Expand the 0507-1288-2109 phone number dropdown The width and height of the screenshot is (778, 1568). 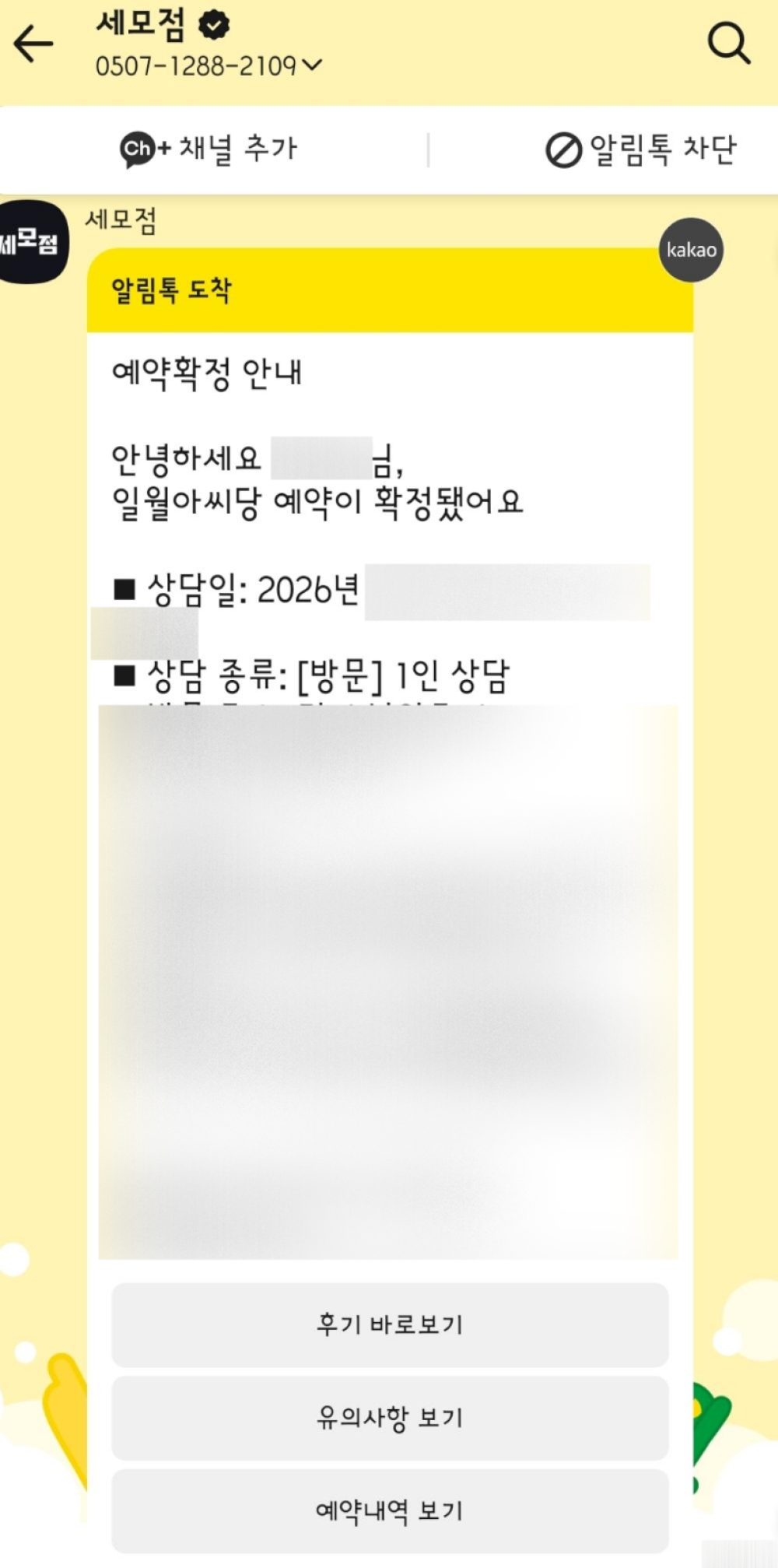pos(312,66)
